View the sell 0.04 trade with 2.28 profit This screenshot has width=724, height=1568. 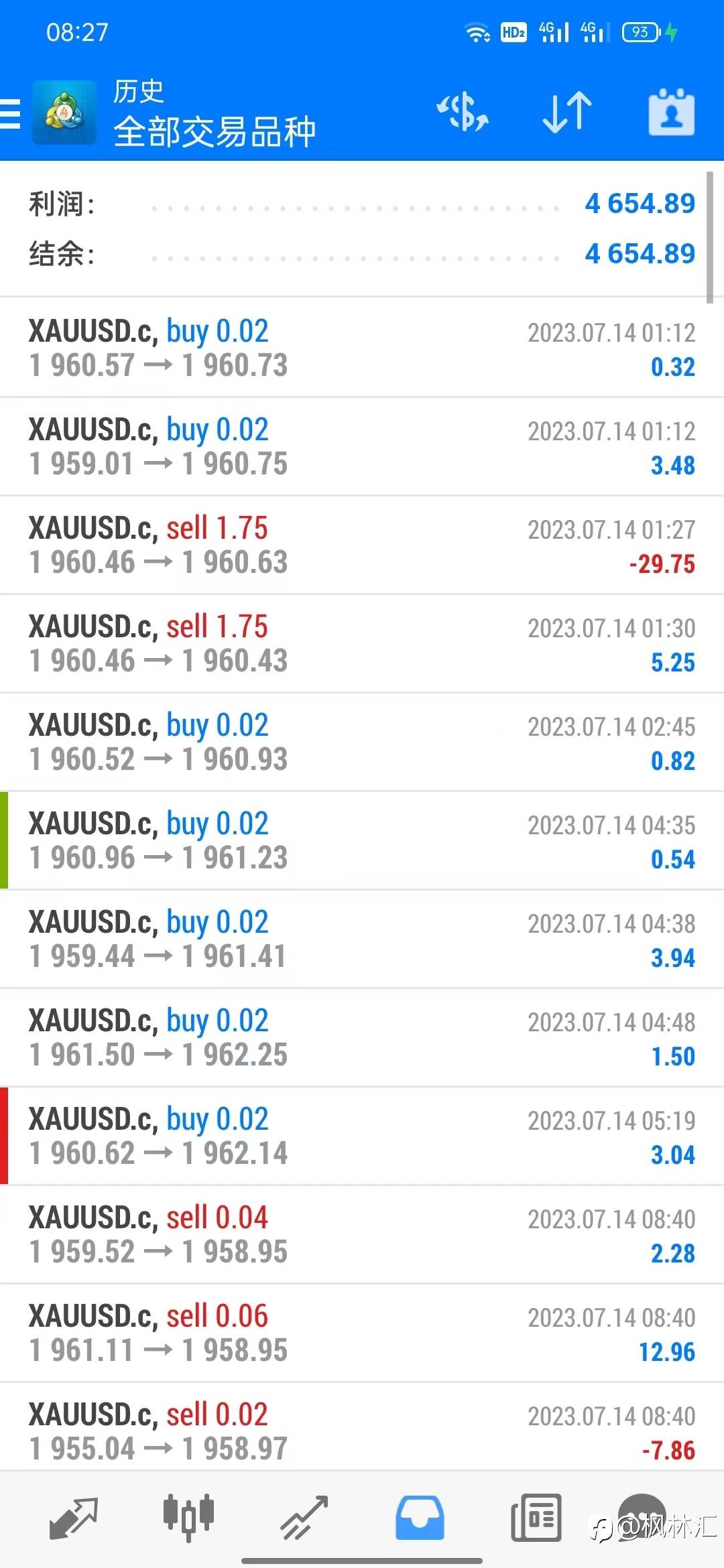point(362,1234)
